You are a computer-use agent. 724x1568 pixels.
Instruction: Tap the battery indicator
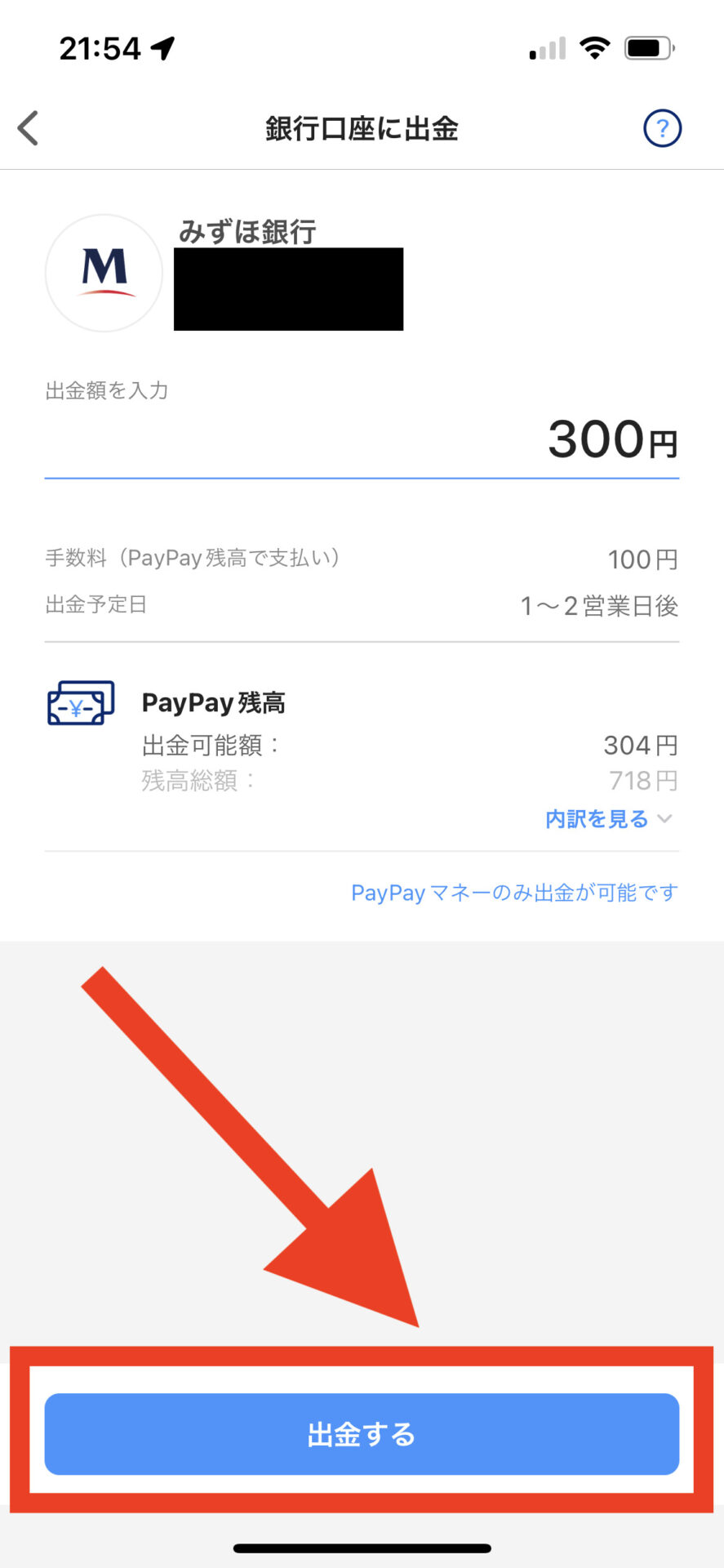[x=649, y=47]
